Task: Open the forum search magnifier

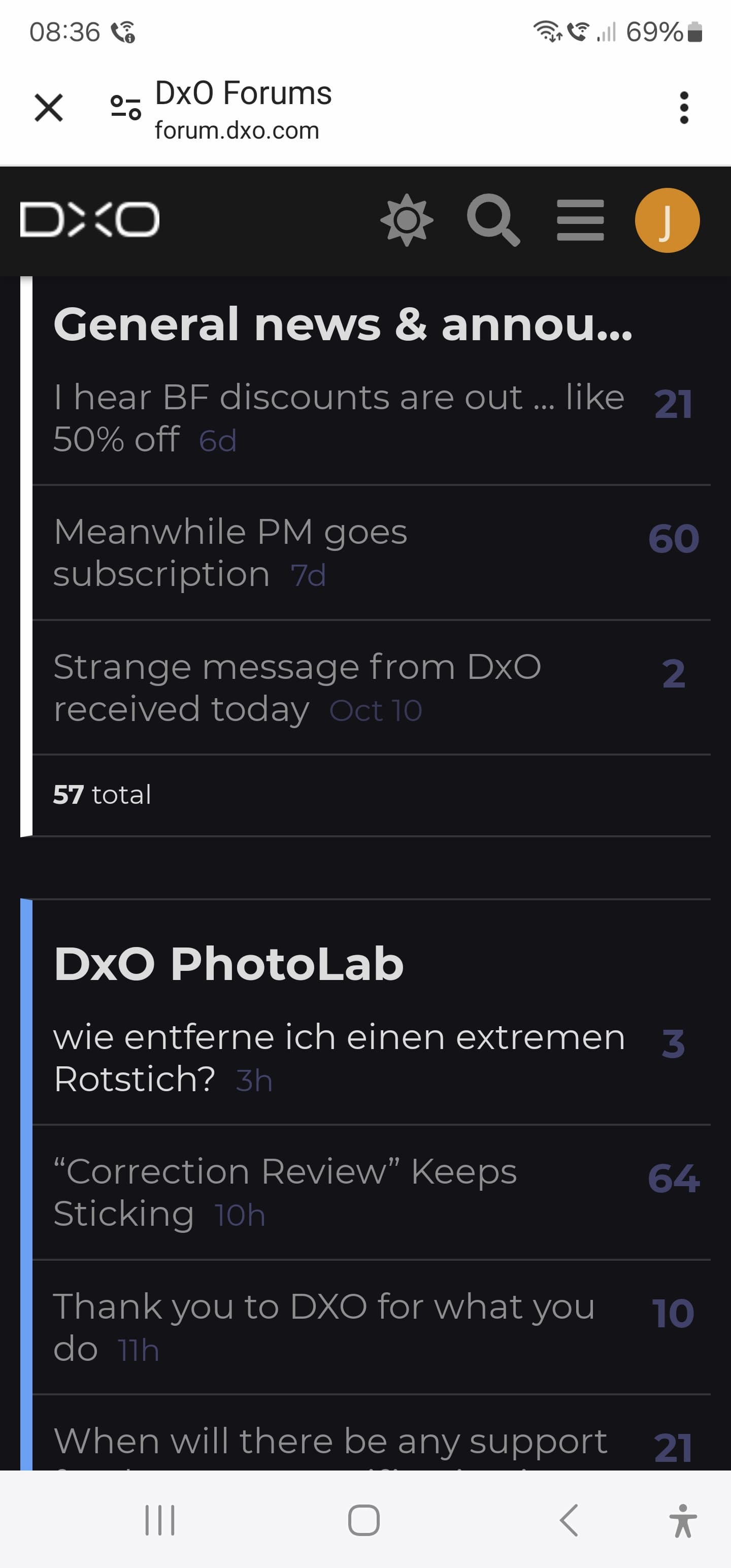Action: [x=493, y=220]
